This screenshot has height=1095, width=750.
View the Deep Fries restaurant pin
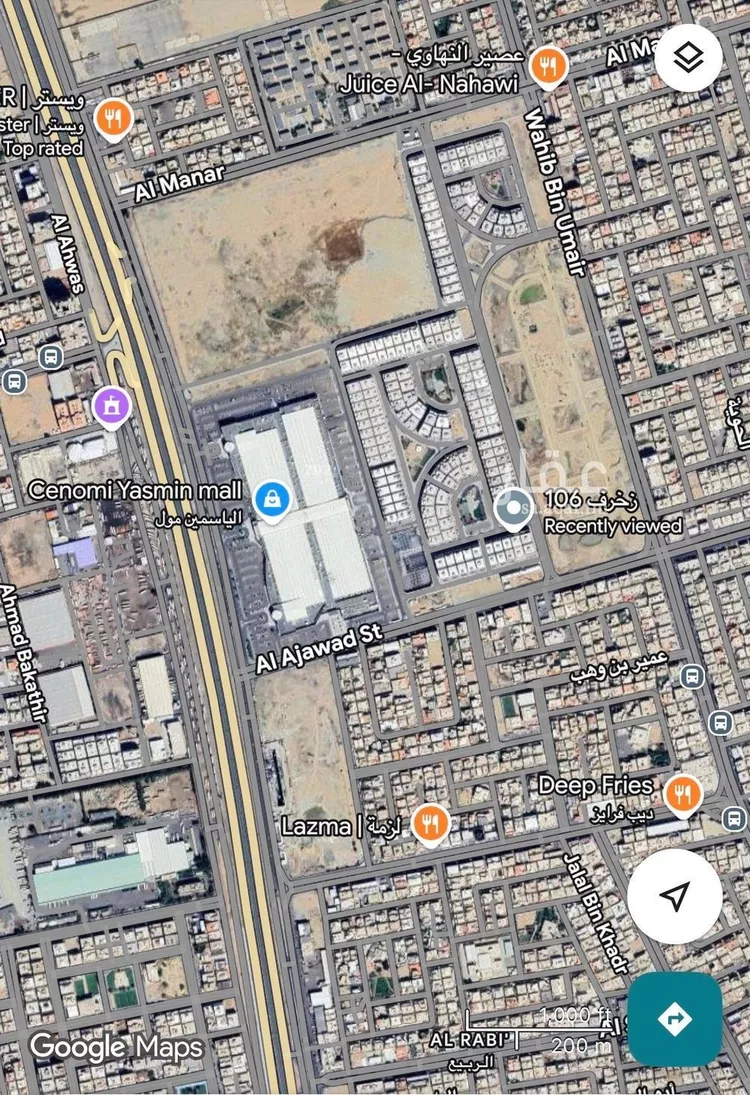point(683,793)
